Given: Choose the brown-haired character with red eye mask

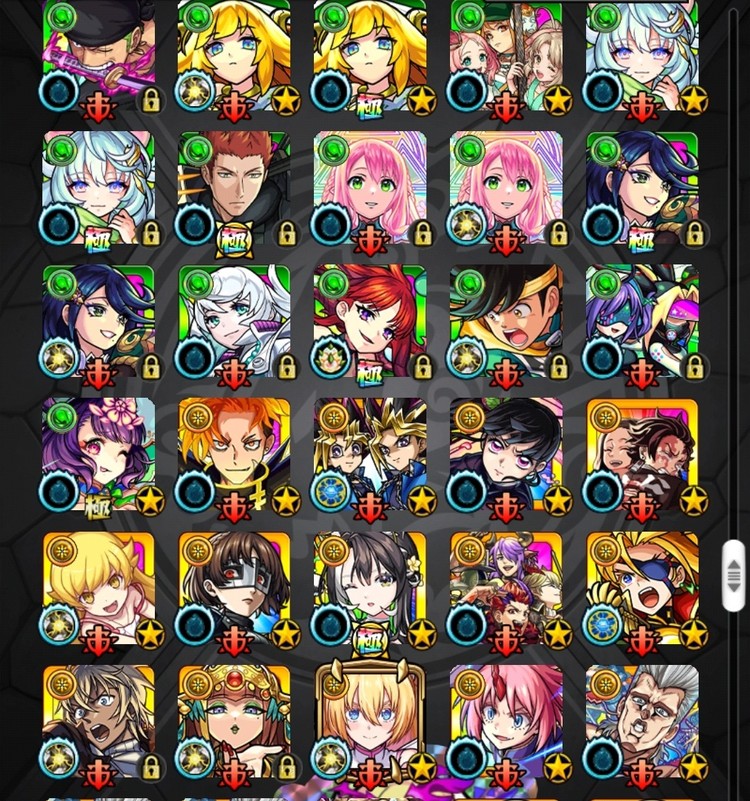Looking at the screenshot, I should coord(234,586).
